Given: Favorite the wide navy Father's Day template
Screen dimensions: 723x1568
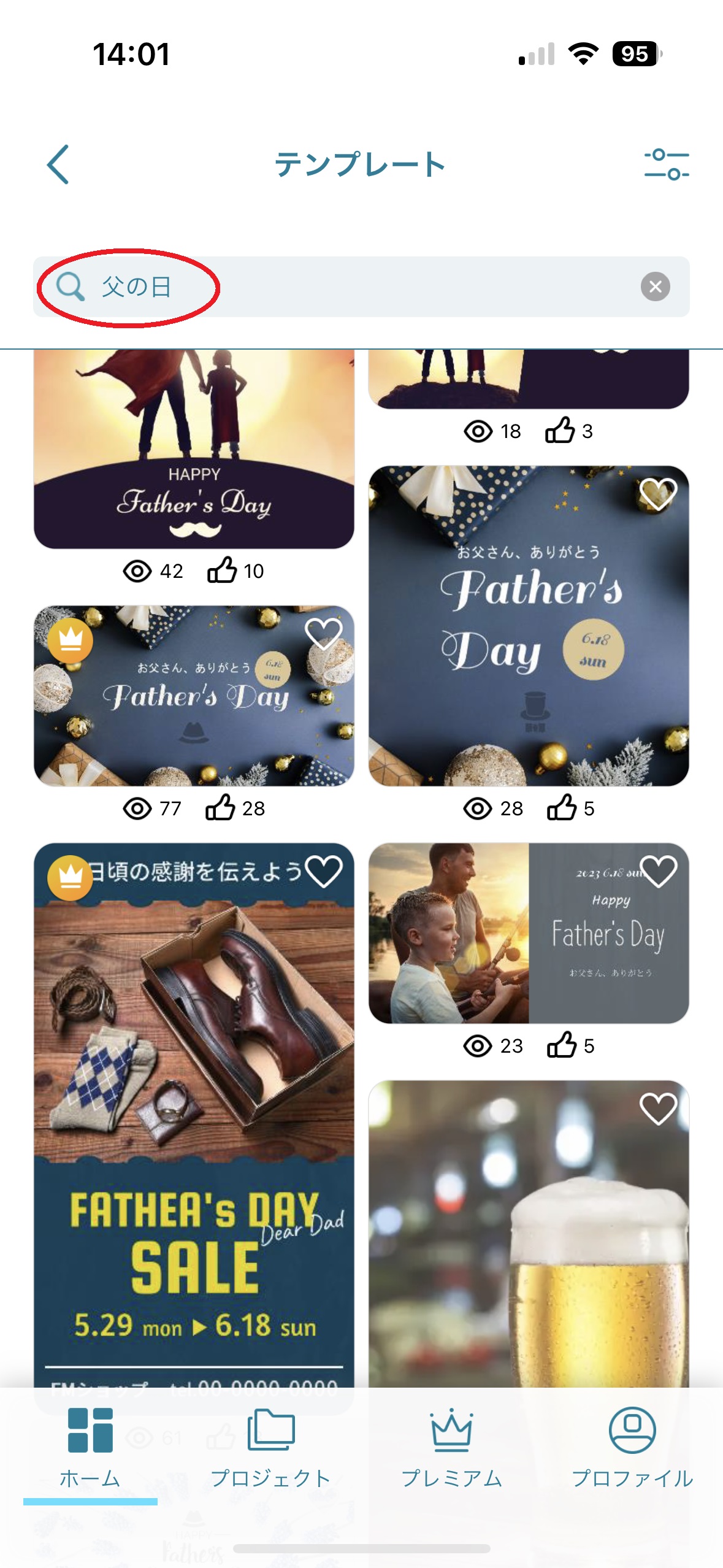Looking at the screenshot, I should pos(323,632).
